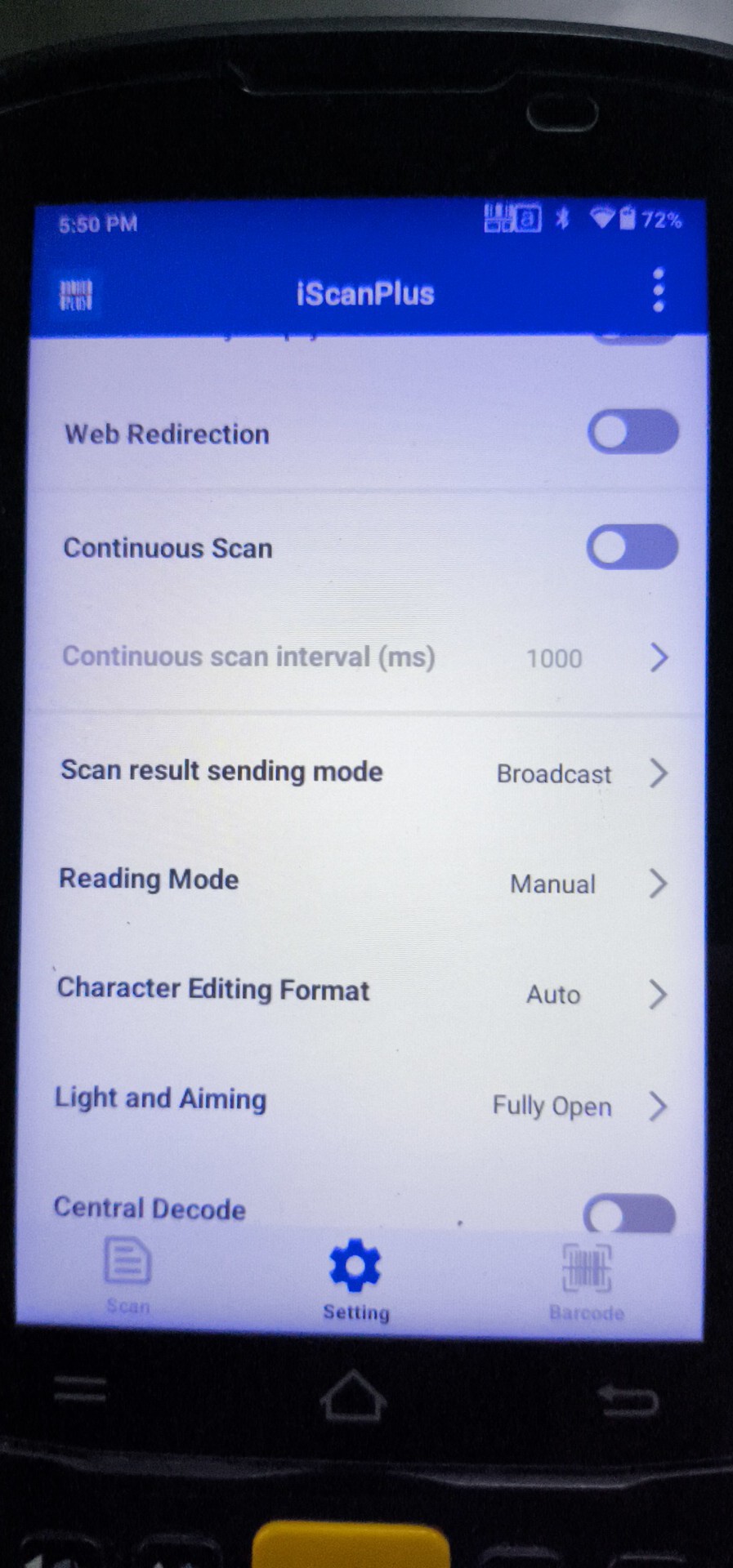Open Reading Mode options
This screenshot has height=1568, width=733.
point(364,882)
